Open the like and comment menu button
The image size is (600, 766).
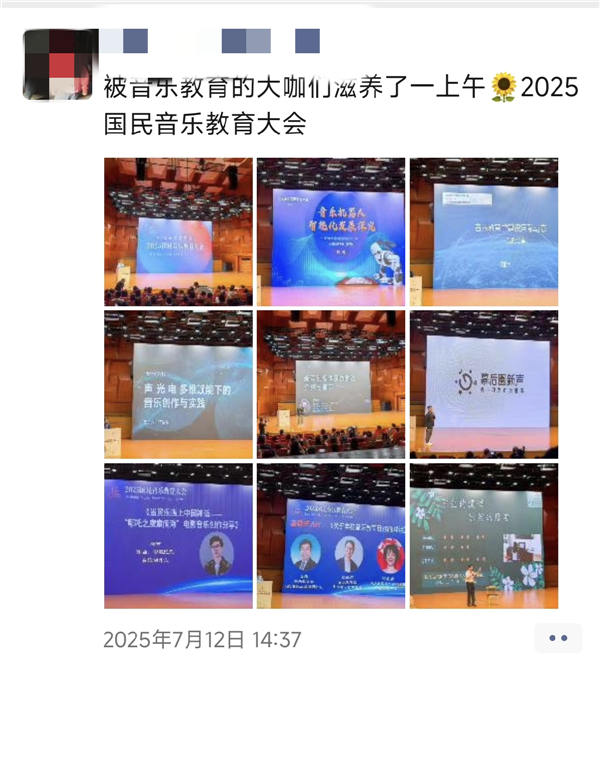[558, 637]
